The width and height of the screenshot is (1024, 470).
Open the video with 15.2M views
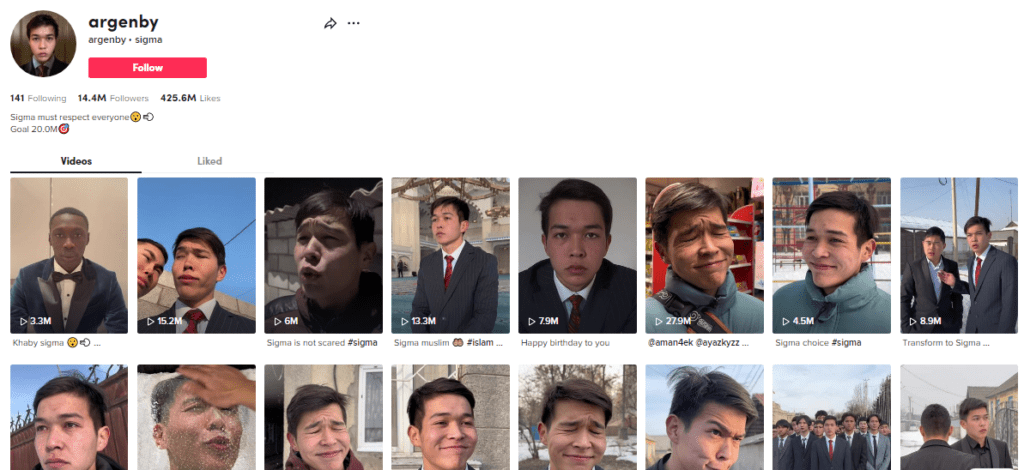(196, 255)
